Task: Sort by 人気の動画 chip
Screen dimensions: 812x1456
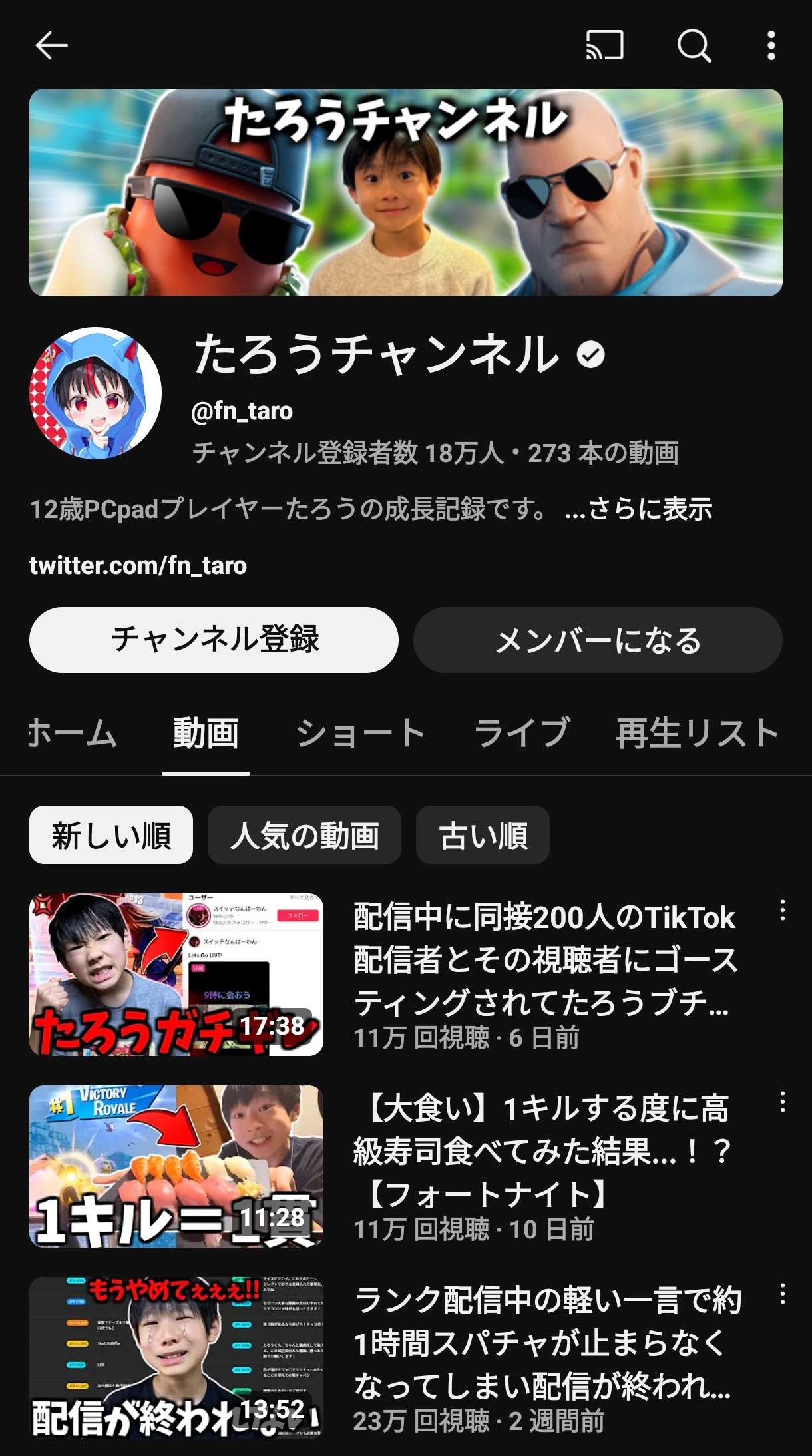Action: [x=304, y=836]
